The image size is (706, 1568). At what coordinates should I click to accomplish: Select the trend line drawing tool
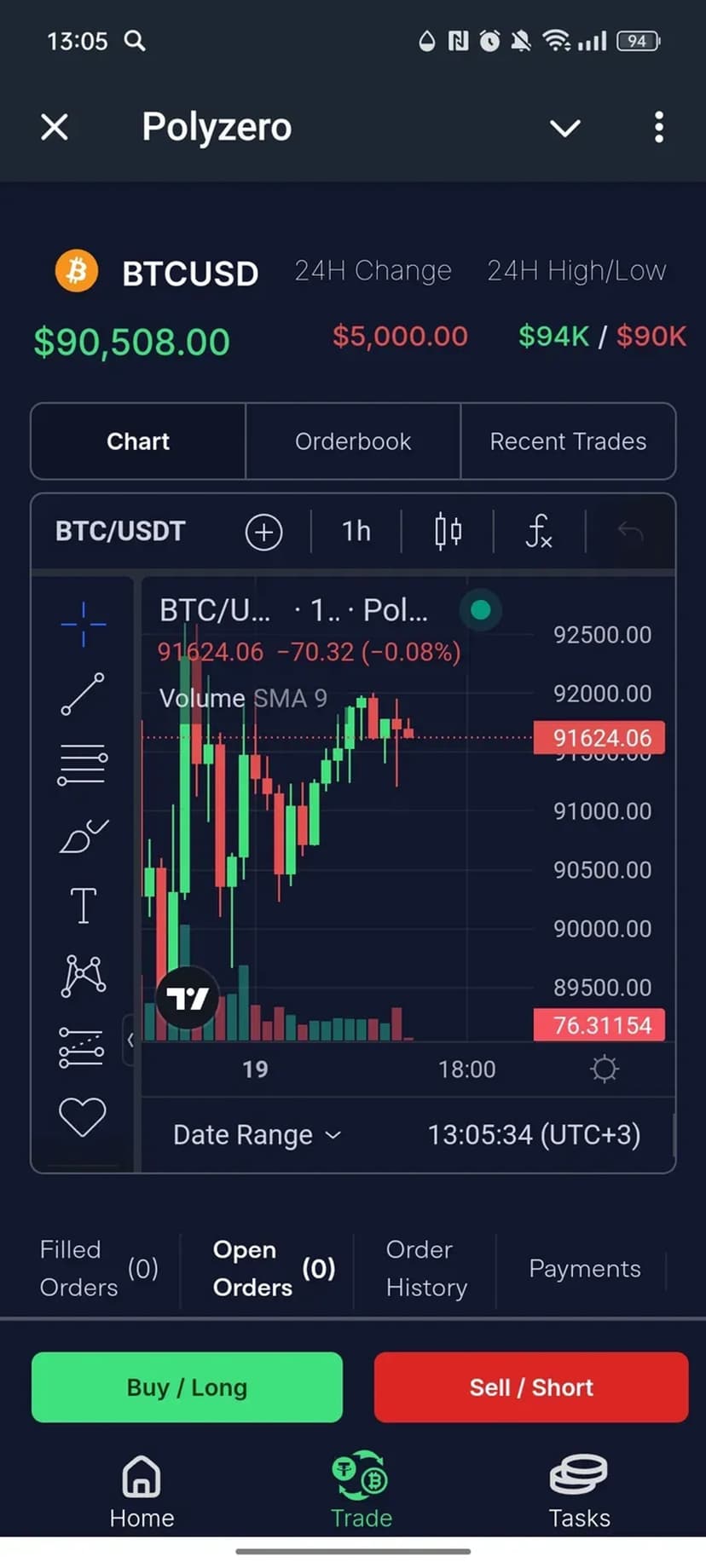point(83,694)
